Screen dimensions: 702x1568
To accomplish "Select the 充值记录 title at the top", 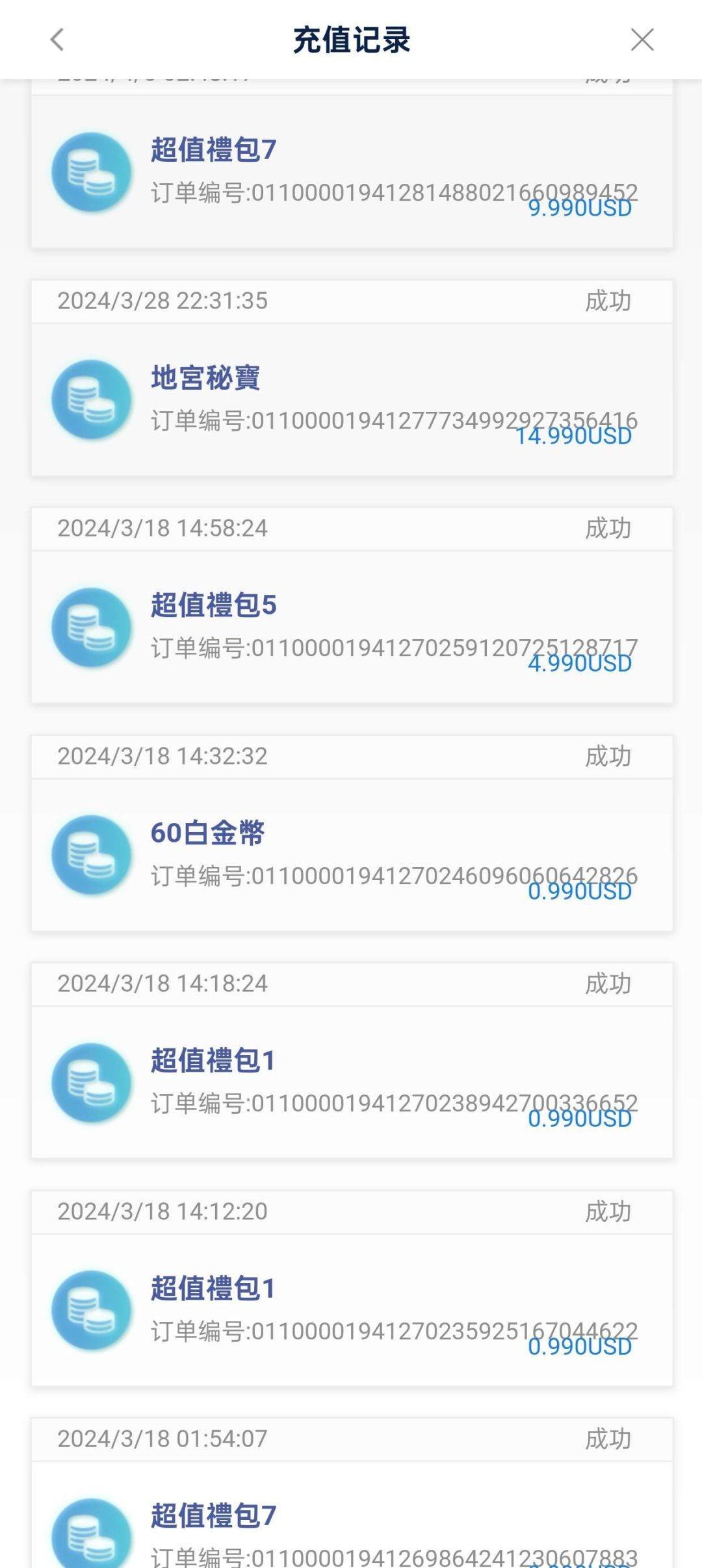I will (351, 39).
